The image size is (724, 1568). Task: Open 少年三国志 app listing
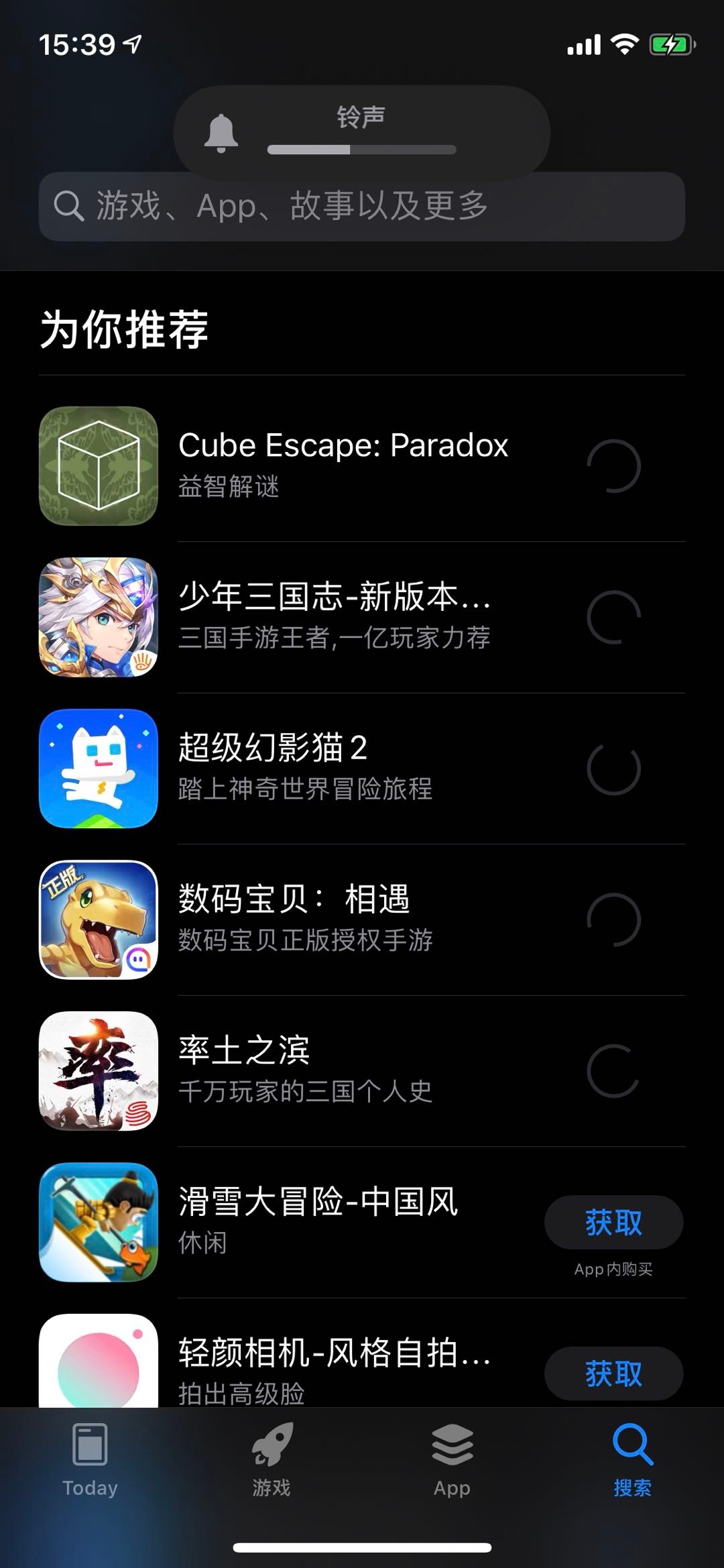click(x=334, y=616)
